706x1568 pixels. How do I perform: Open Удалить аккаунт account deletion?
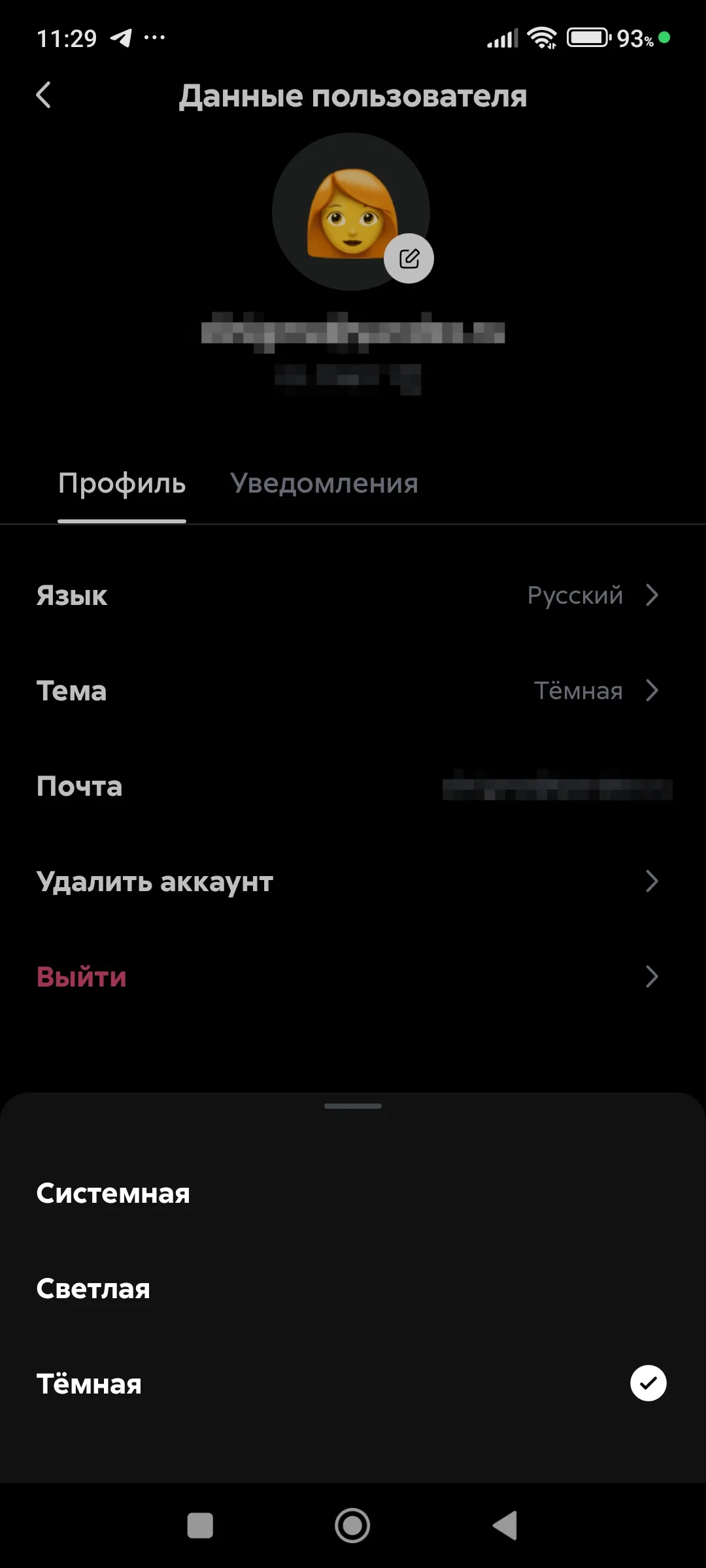(155, 881)
